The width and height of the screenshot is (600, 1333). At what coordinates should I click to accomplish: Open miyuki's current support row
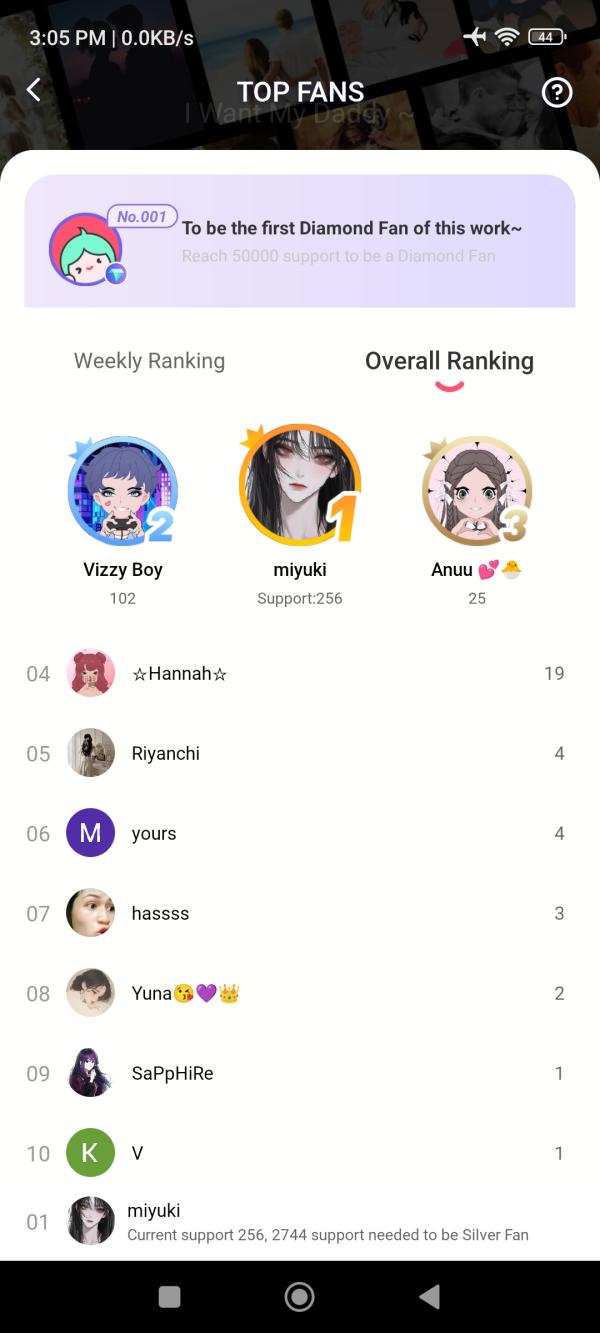pos(300,1222)
